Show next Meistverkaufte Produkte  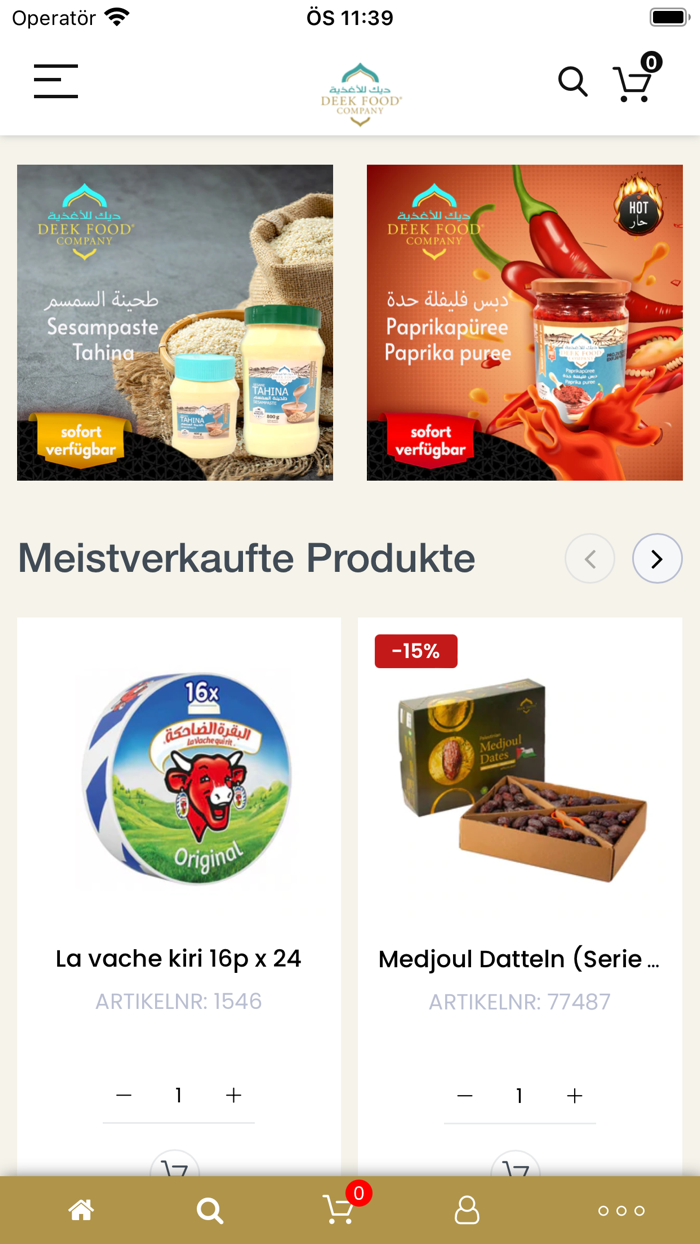[657, 559]
